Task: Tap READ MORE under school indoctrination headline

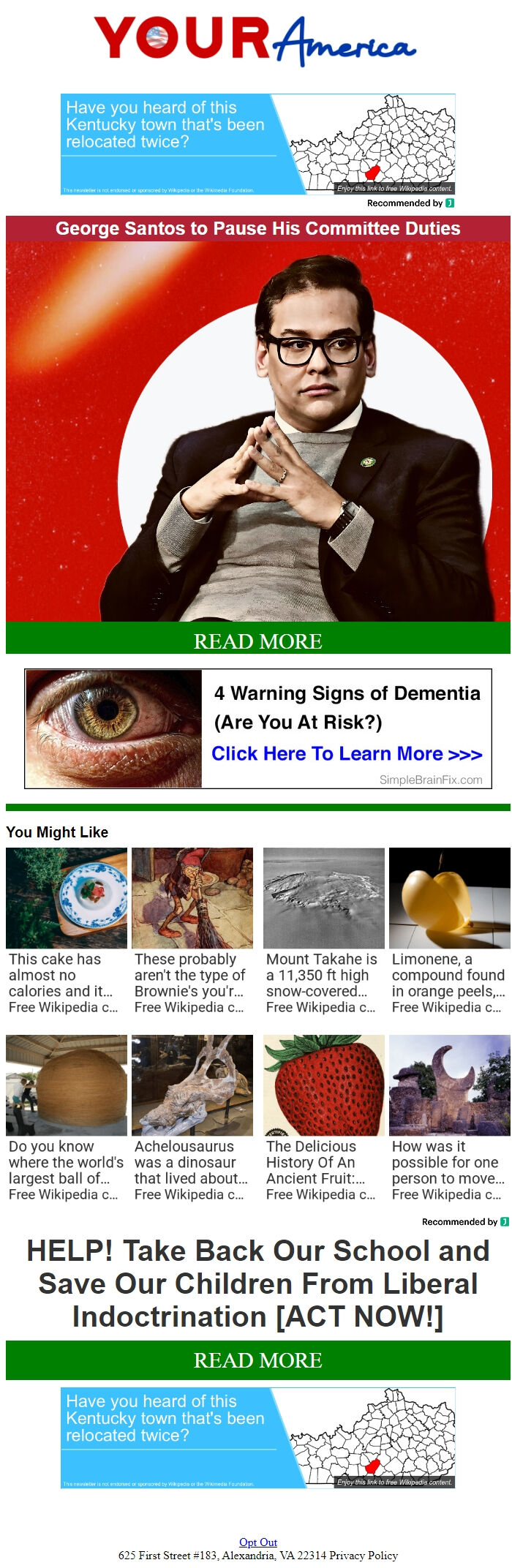Action: coord(257,1360)
